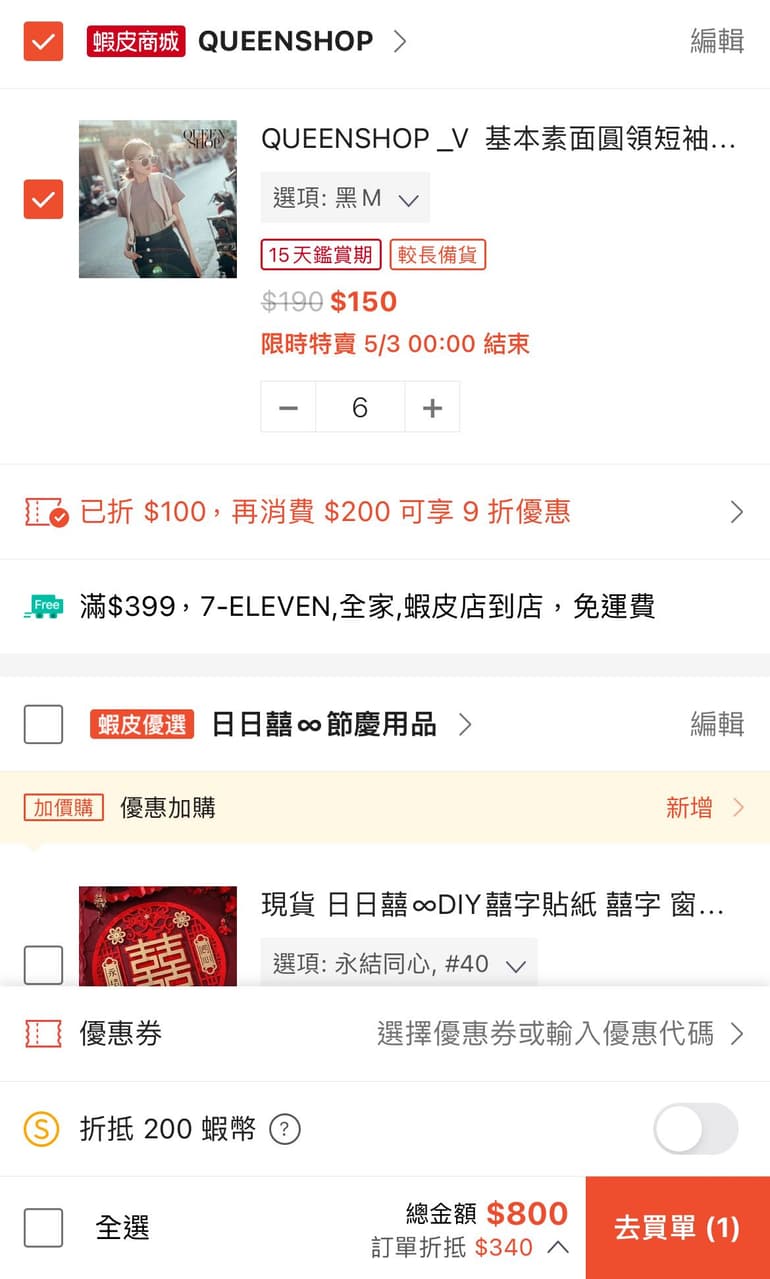Click 編輯 to edit QUEENSHOP items
The height and width of the screenshot is (1279, 770).
click(x=716, y=42)
